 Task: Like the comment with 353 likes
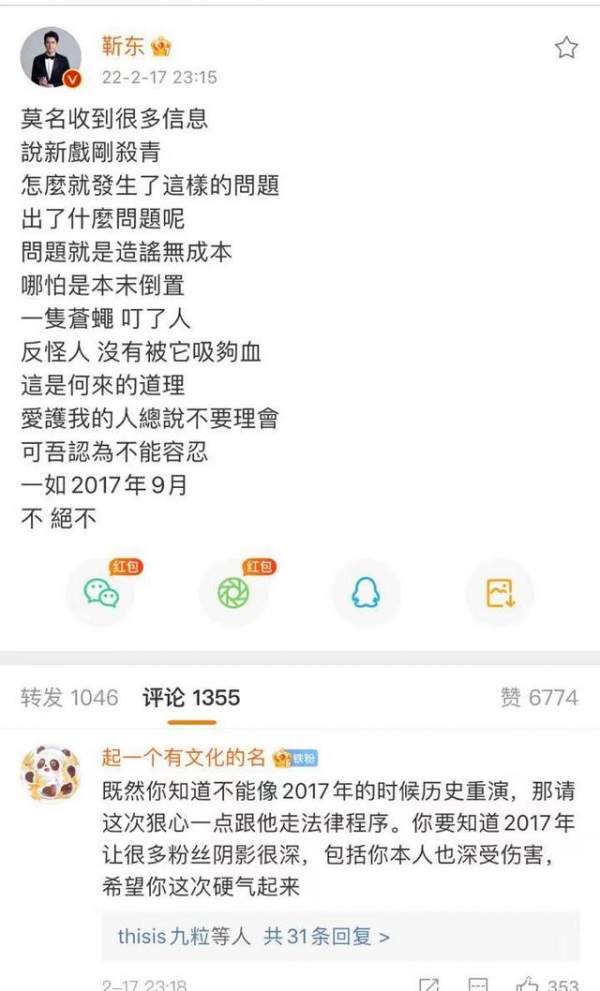[528, 984]
